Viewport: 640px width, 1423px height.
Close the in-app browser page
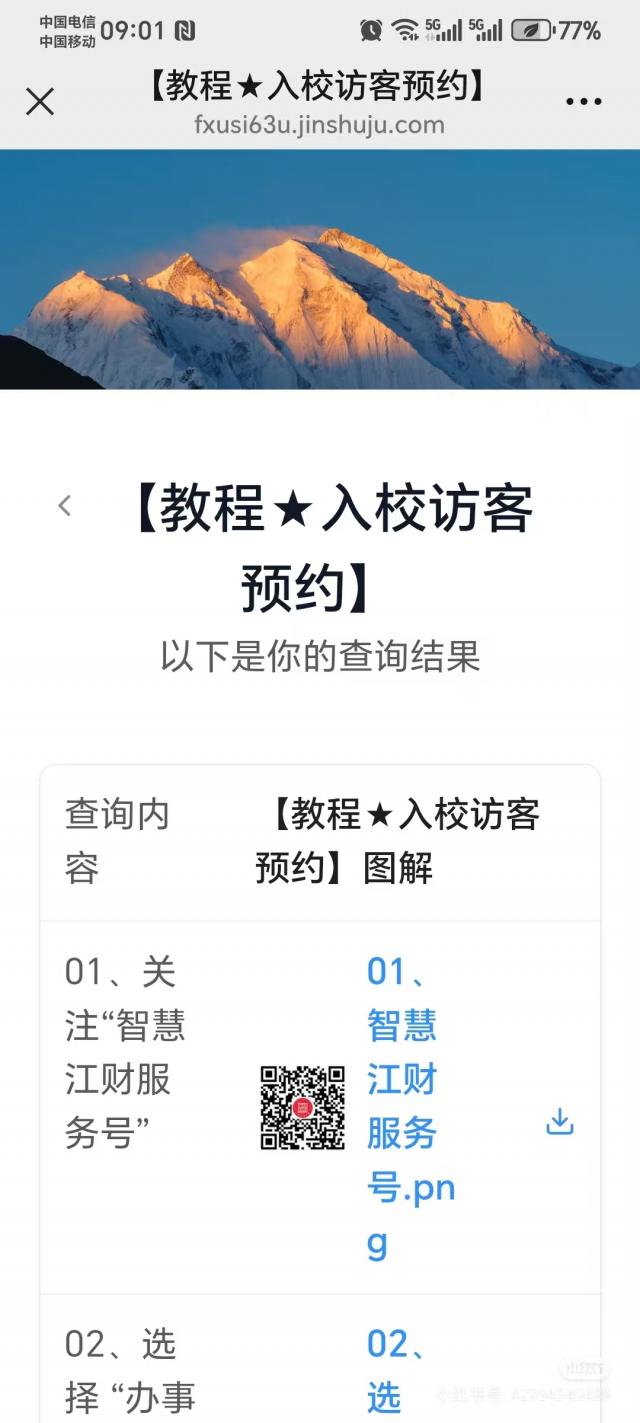point(40,102)
